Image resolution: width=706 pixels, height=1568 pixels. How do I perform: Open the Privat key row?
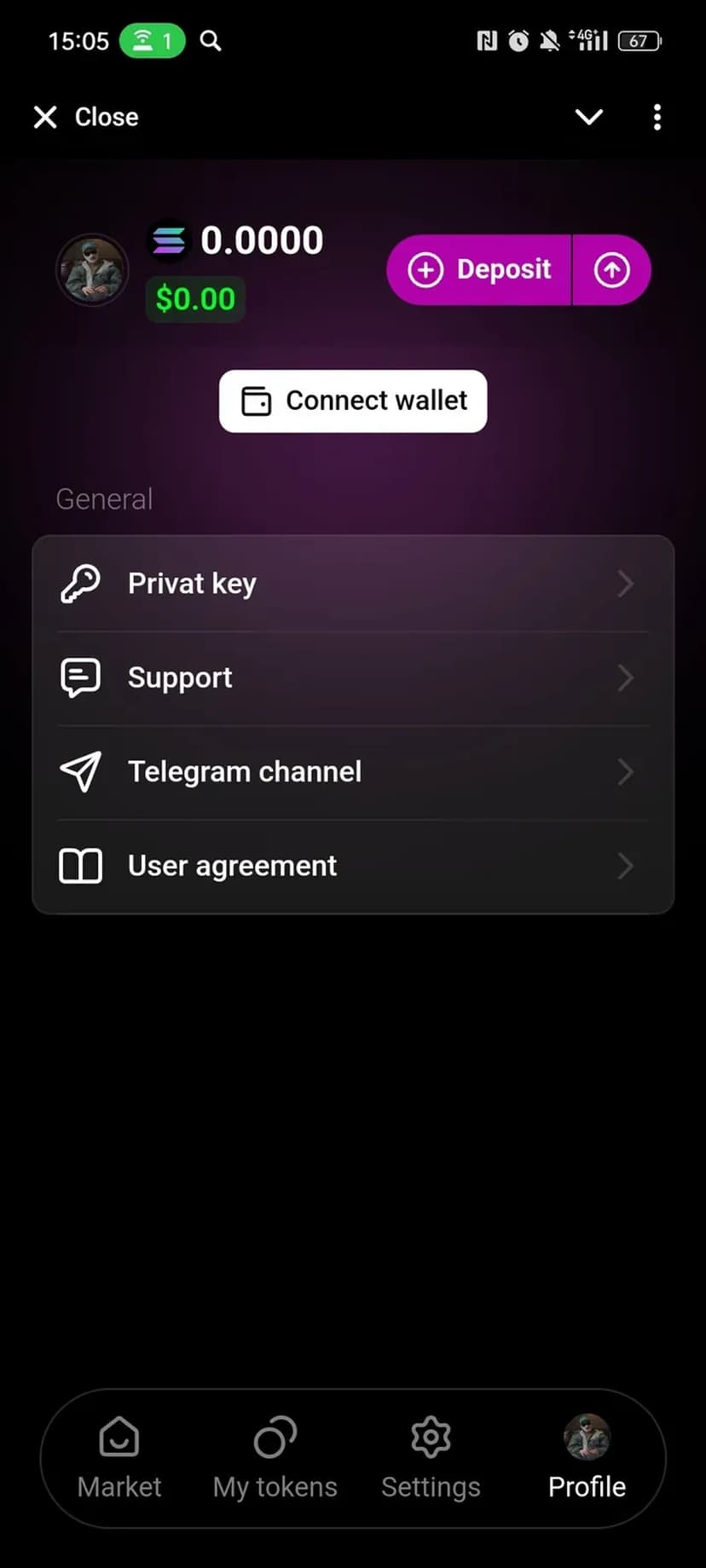353,584
